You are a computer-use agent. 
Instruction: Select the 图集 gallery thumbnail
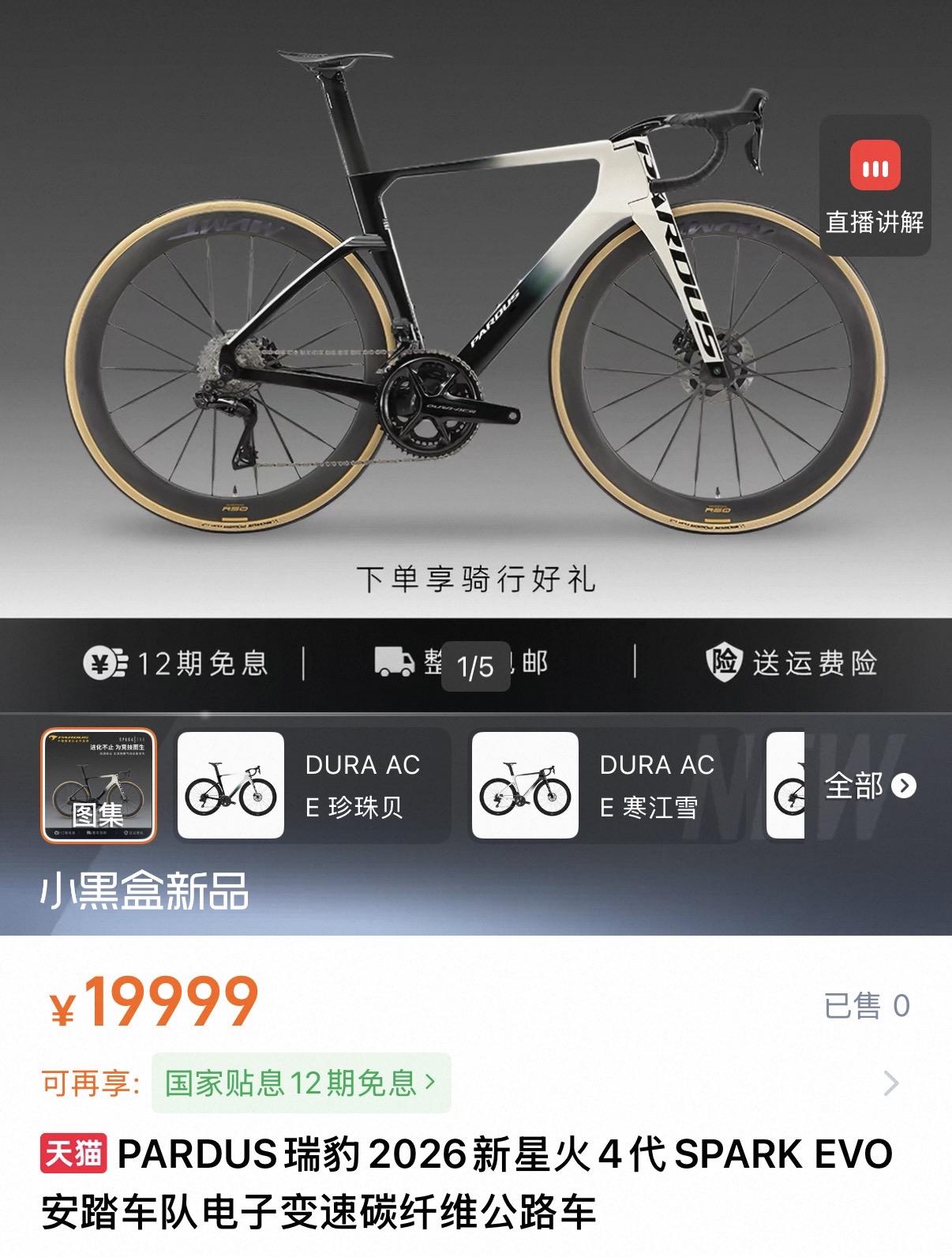click(99, 786)
